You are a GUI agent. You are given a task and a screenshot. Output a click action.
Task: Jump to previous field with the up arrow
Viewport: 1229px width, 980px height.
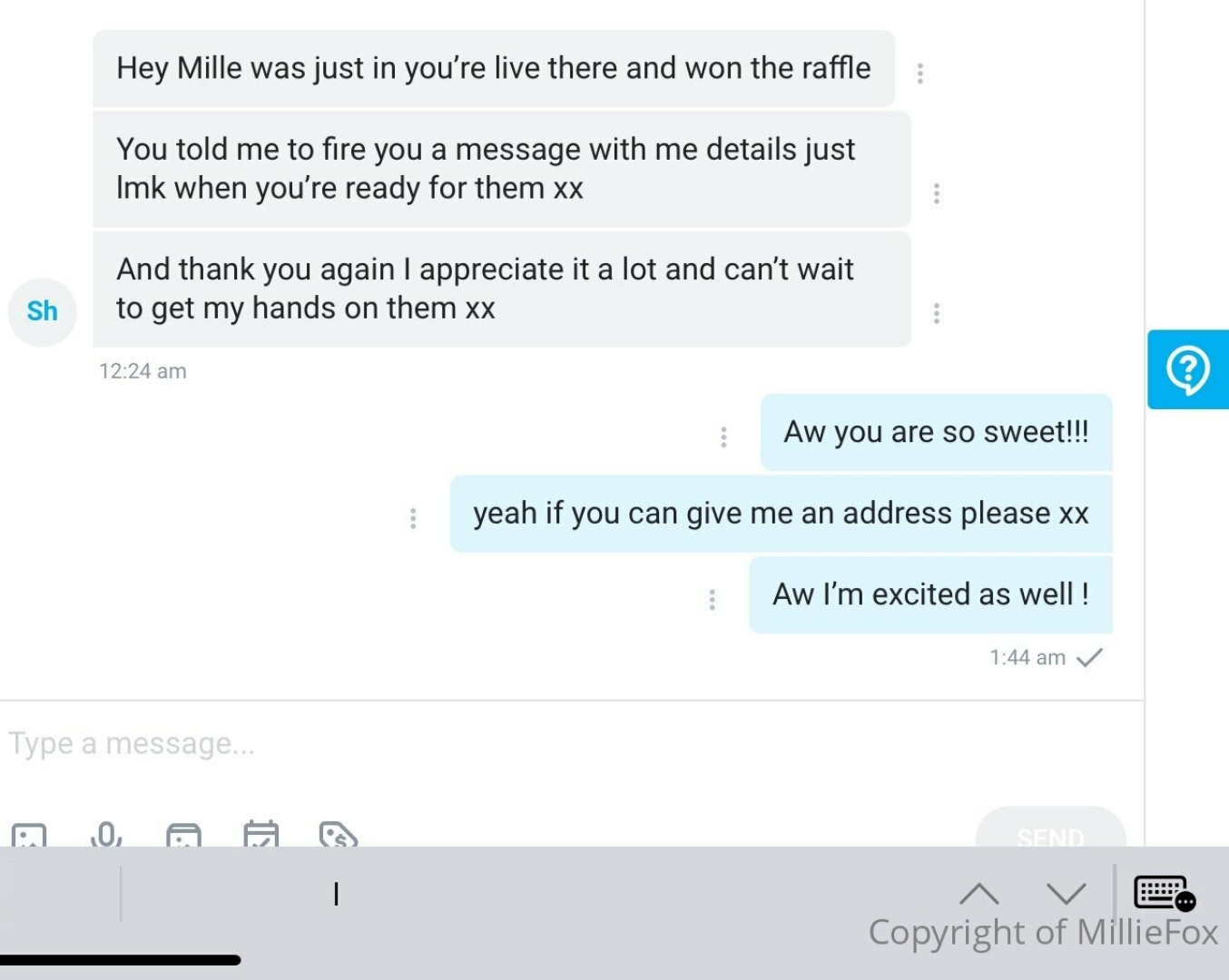pos(978,895)
